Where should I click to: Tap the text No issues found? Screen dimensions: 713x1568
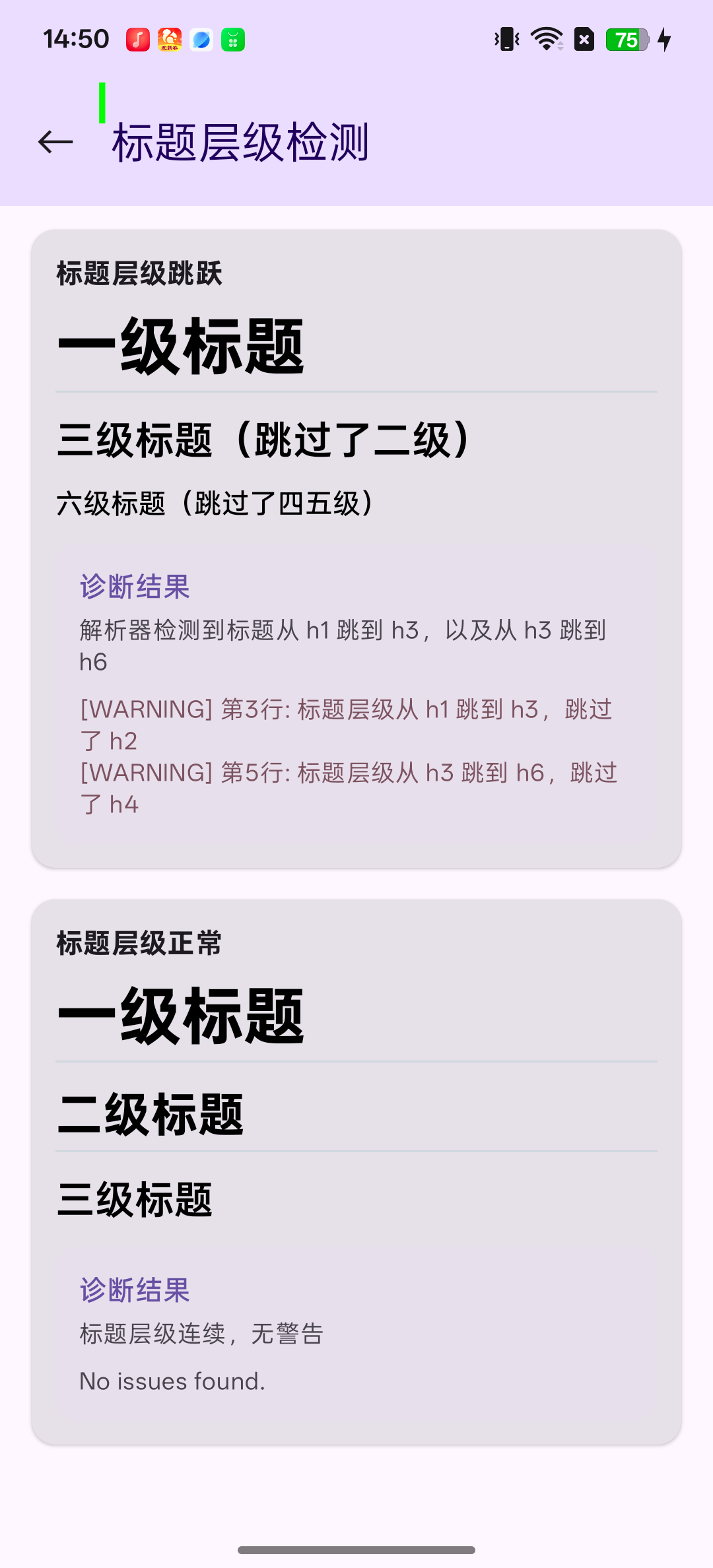coord(171,1380)
